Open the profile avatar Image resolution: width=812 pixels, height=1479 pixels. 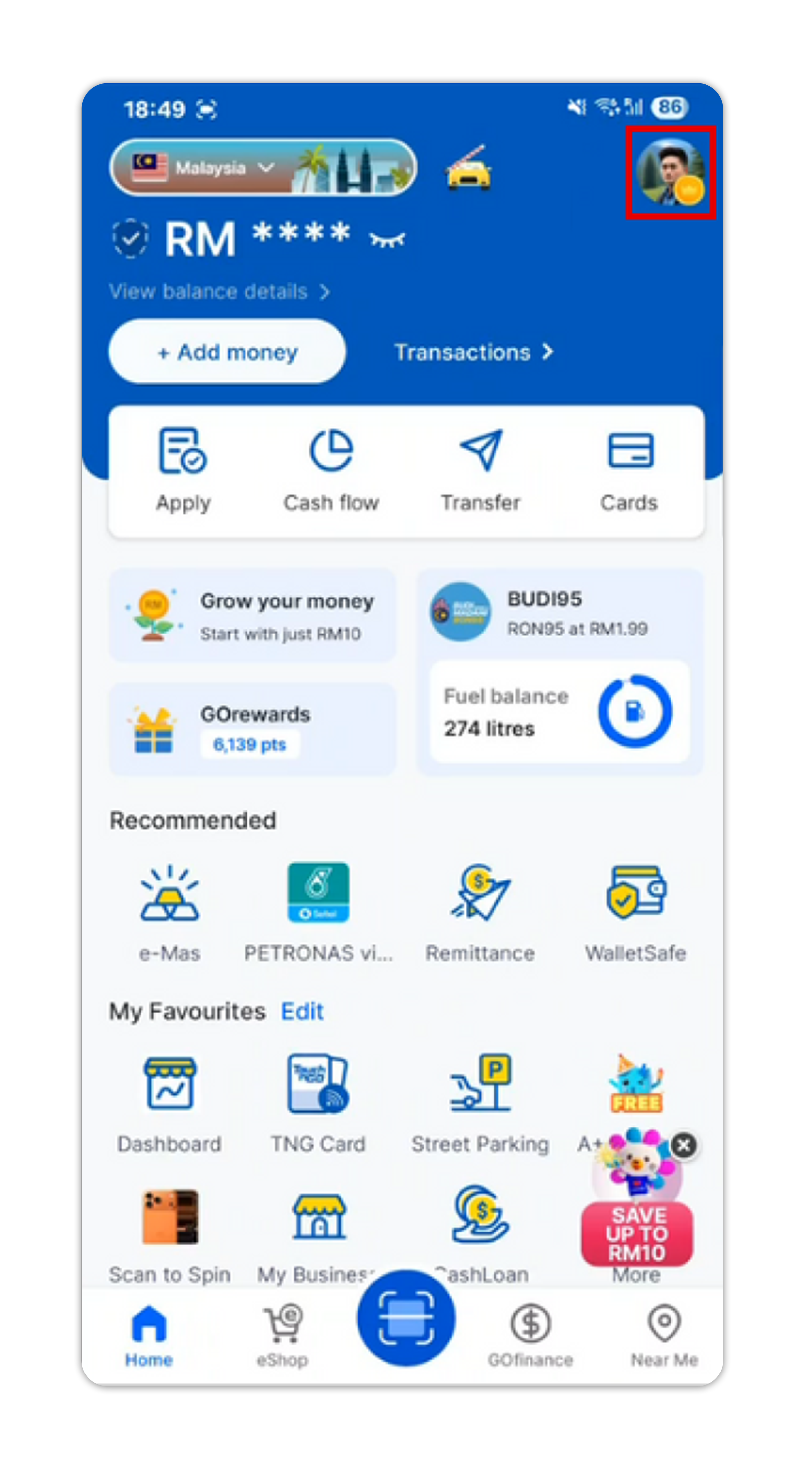pyautogui.click(x=670, y=172)
